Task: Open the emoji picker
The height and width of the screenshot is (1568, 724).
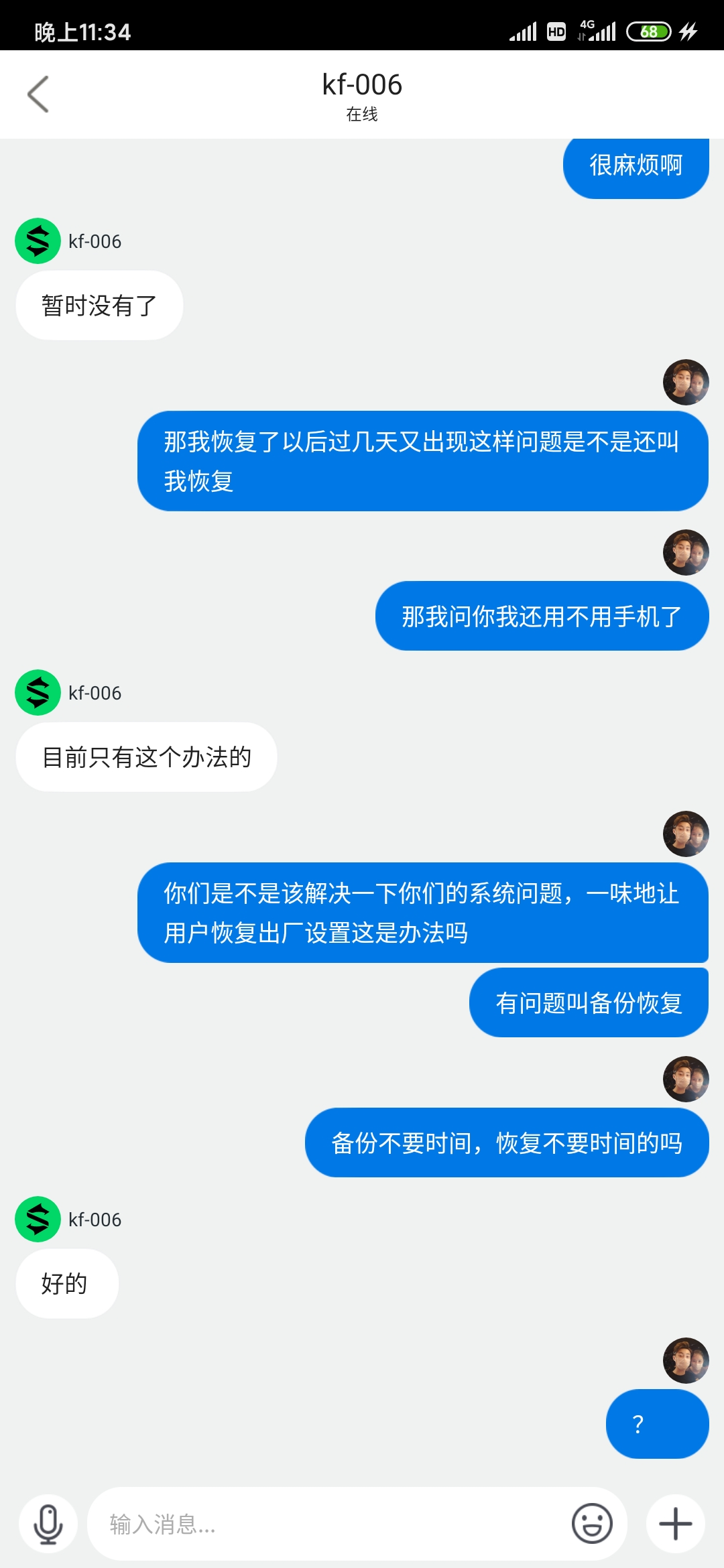Action: click(x=592, y=1524)
